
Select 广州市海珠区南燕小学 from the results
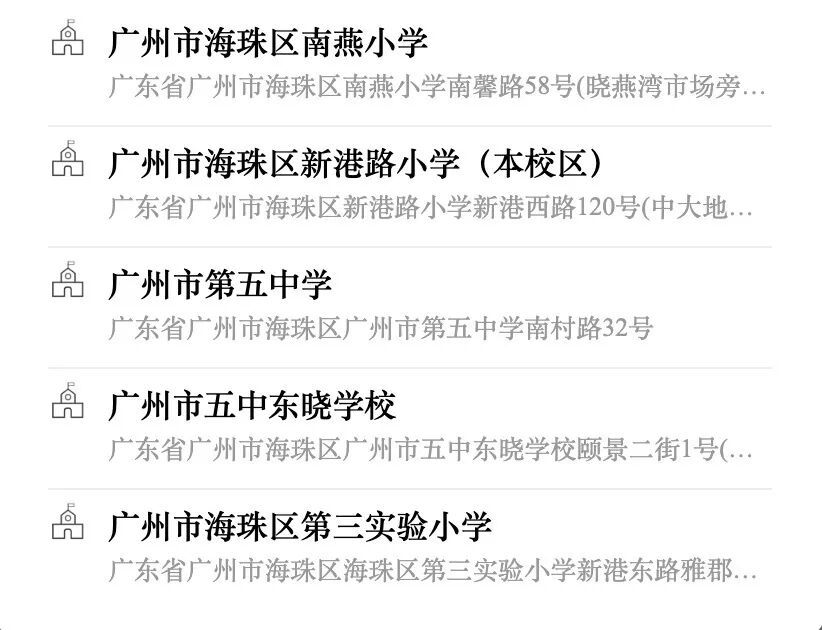click(268, 44)
